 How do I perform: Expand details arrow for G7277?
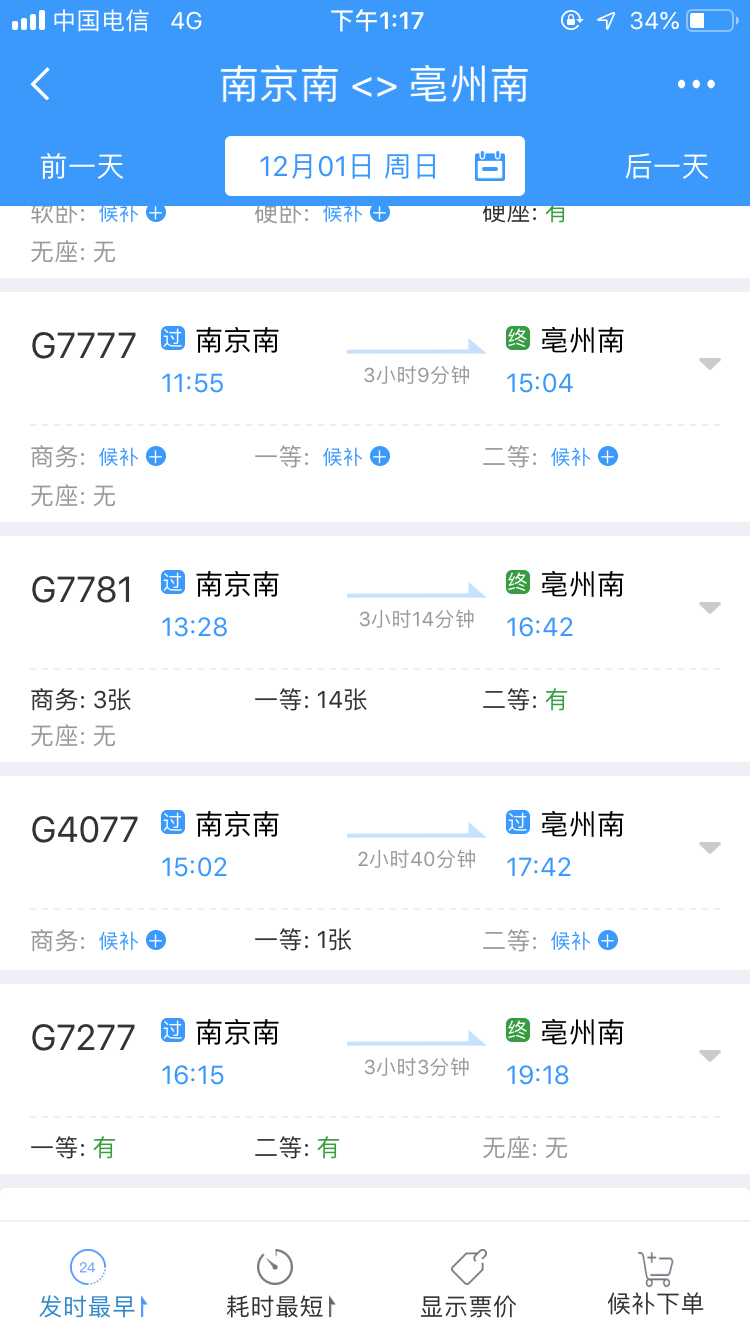pos(710,1055)
